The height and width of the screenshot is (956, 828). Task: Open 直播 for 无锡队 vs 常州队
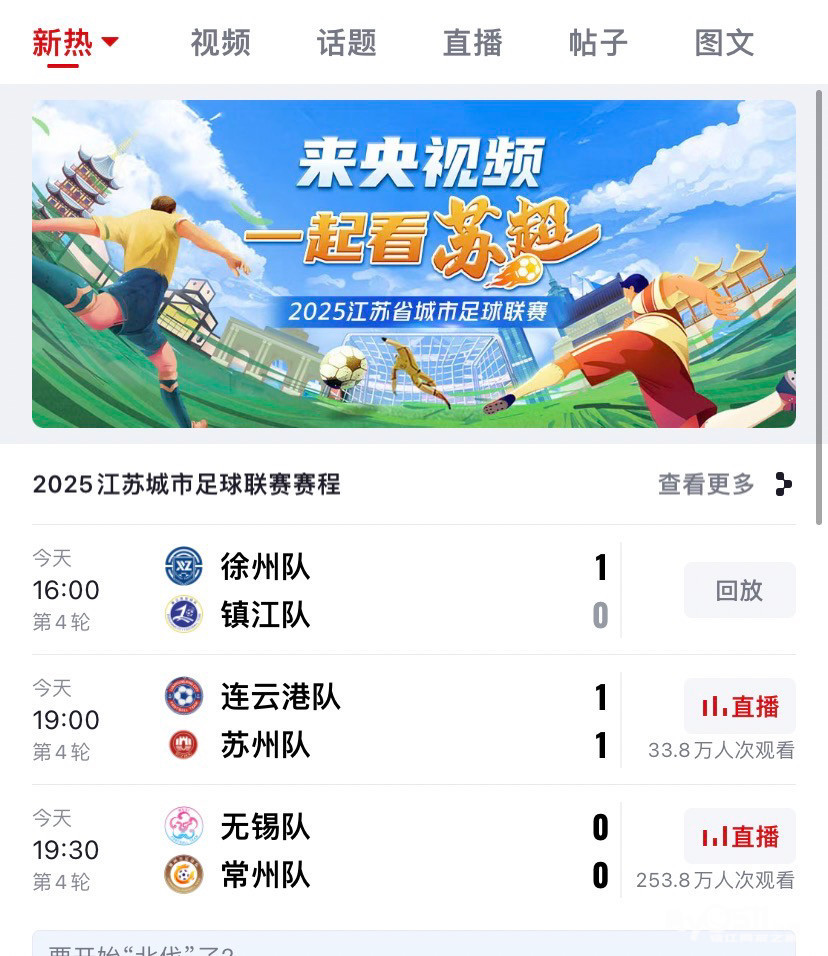coord(739,837)
